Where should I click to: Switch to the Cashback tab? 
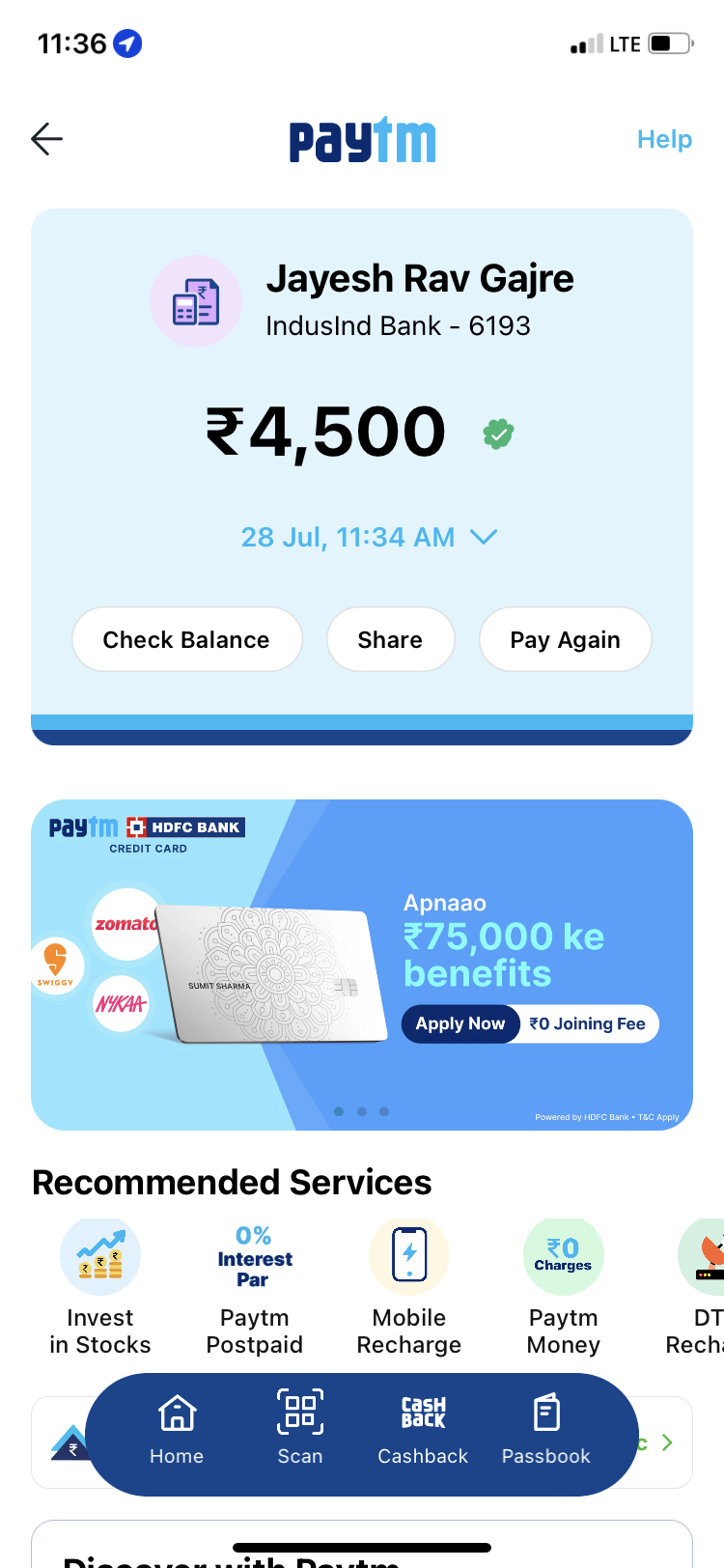pos(423,1431)
